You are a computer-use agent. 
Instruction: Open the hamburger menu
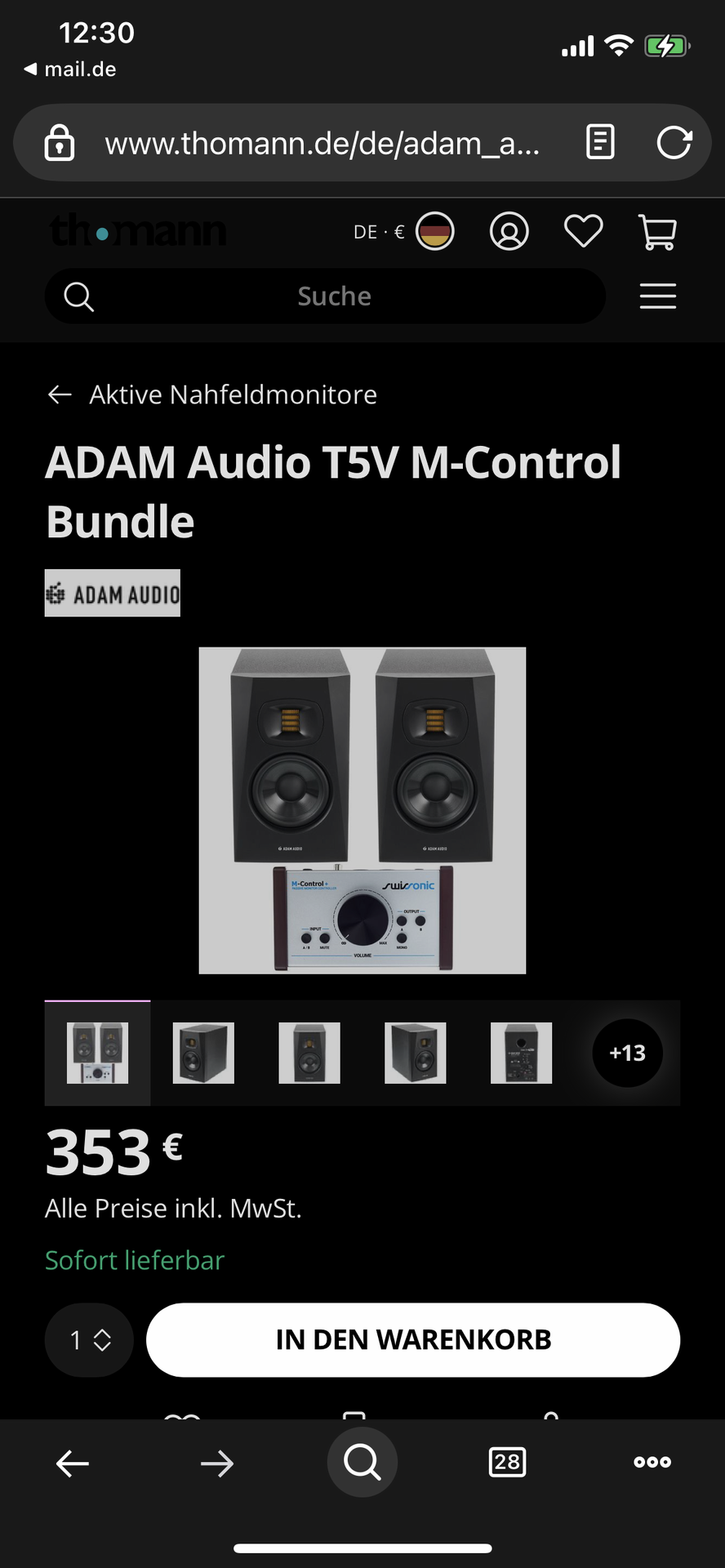tap(657, 296)
